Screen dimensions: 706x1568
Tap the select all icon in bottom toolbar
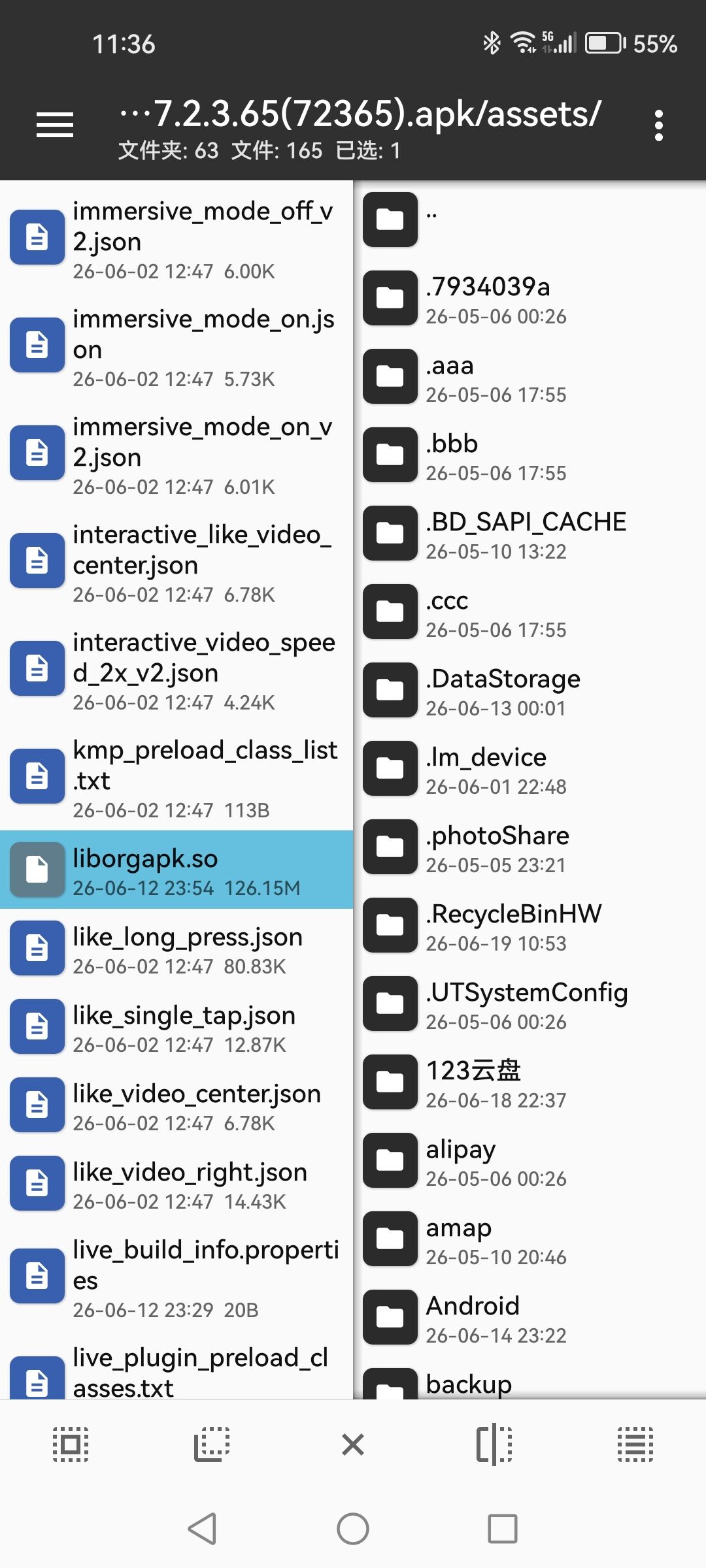71,1444
